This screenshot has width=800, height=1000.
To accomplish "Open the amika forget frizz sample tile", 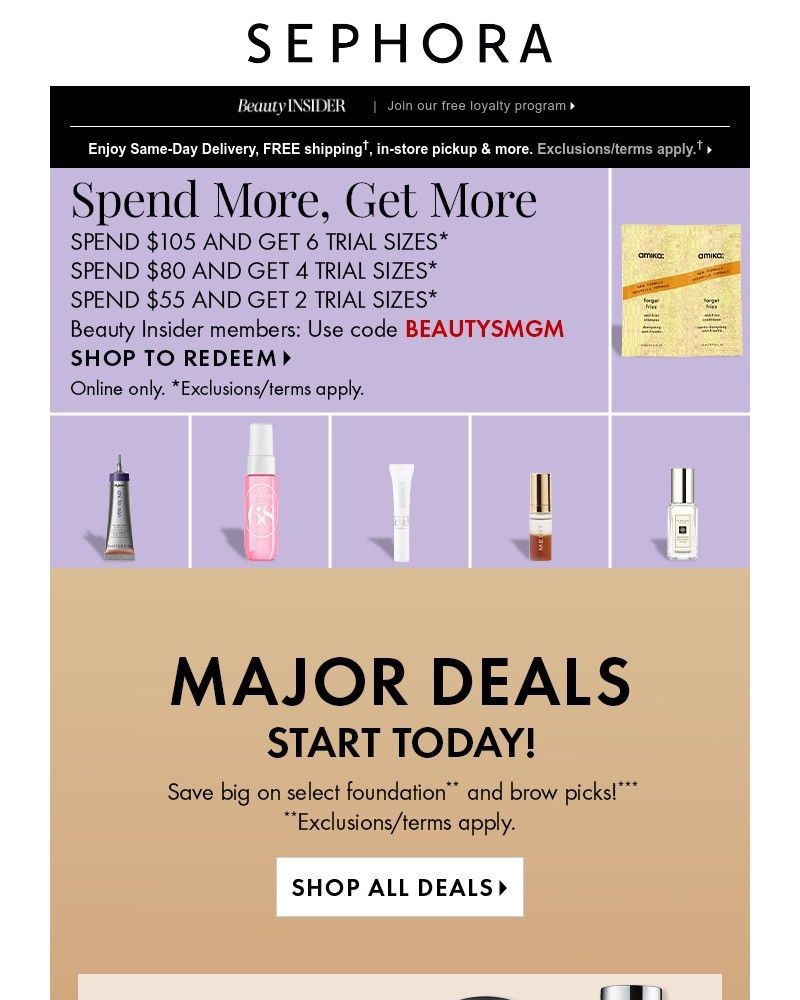I will click(x=681, y=290).
